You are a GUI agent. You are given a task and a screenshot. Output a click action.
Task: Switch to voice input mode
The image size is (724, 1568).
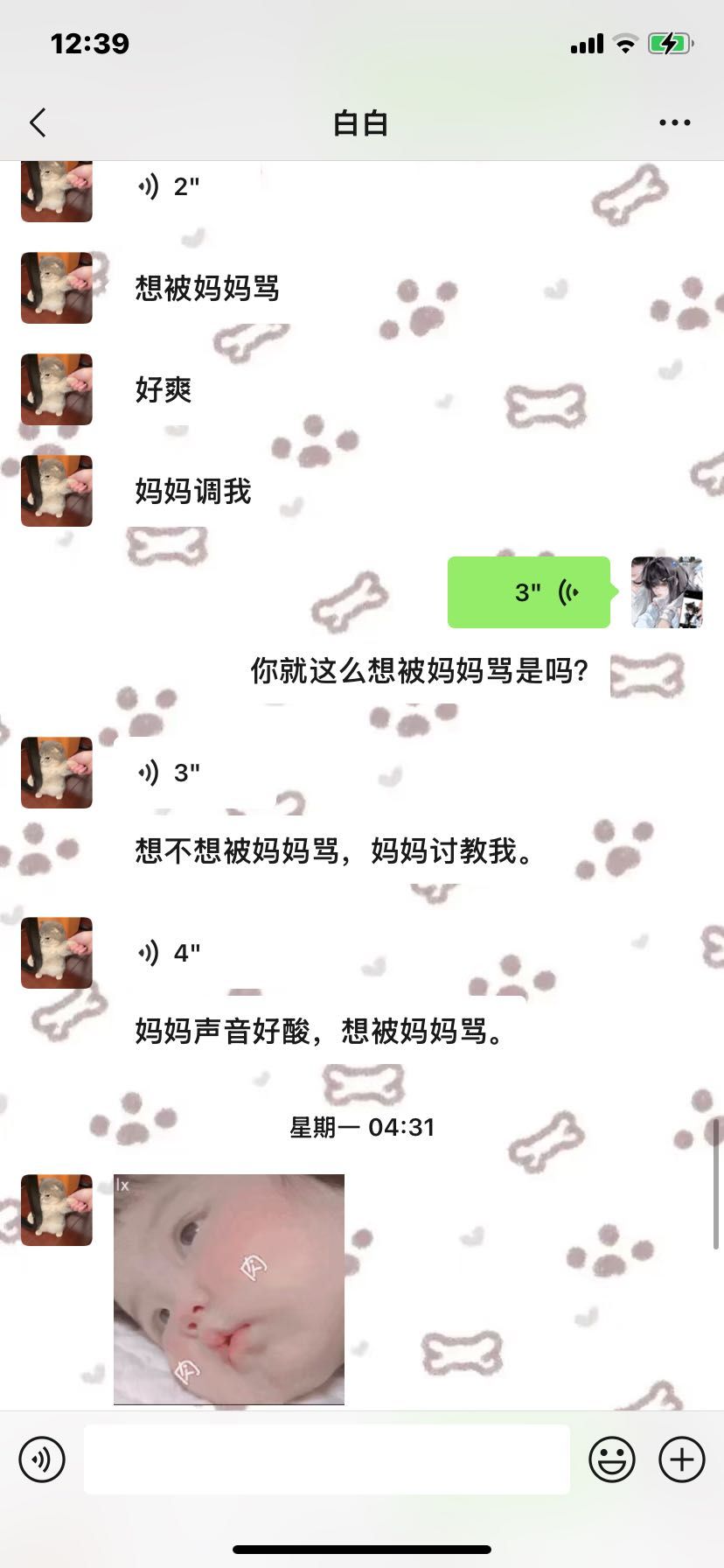(42, 1459)
